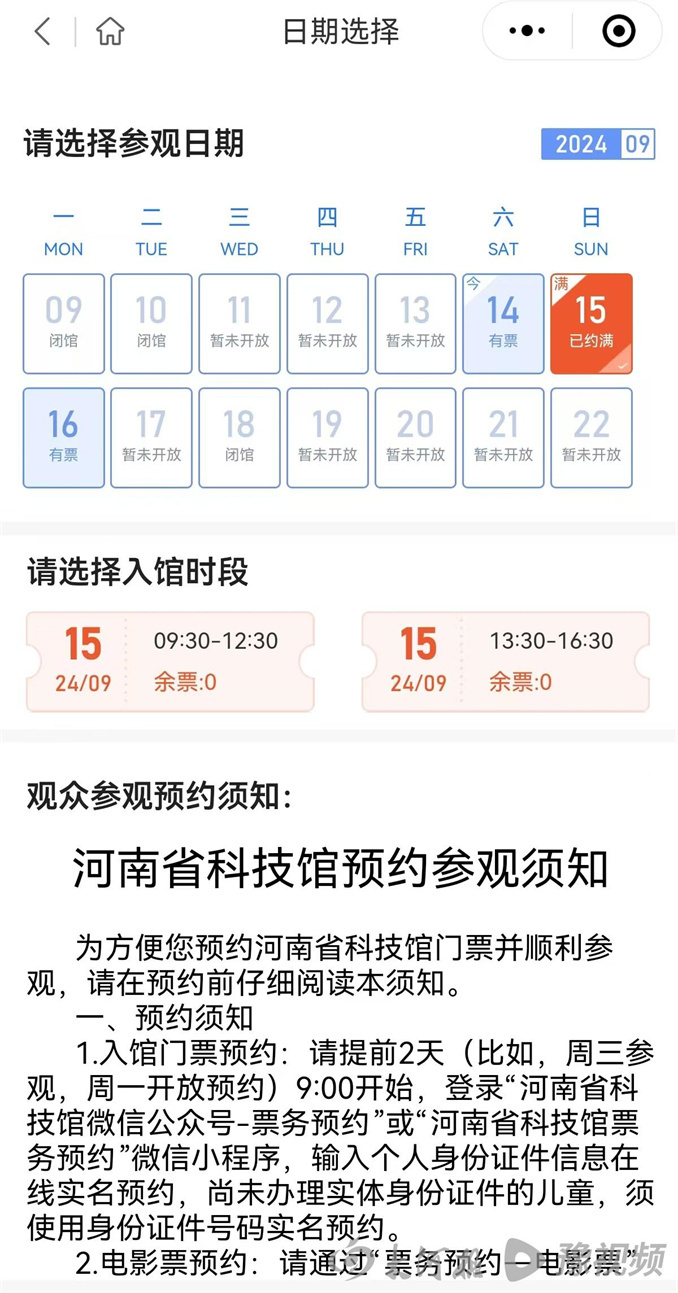Open the 2024 09 month picker
The image size is (678, 1293).
(x=598, y=144)
